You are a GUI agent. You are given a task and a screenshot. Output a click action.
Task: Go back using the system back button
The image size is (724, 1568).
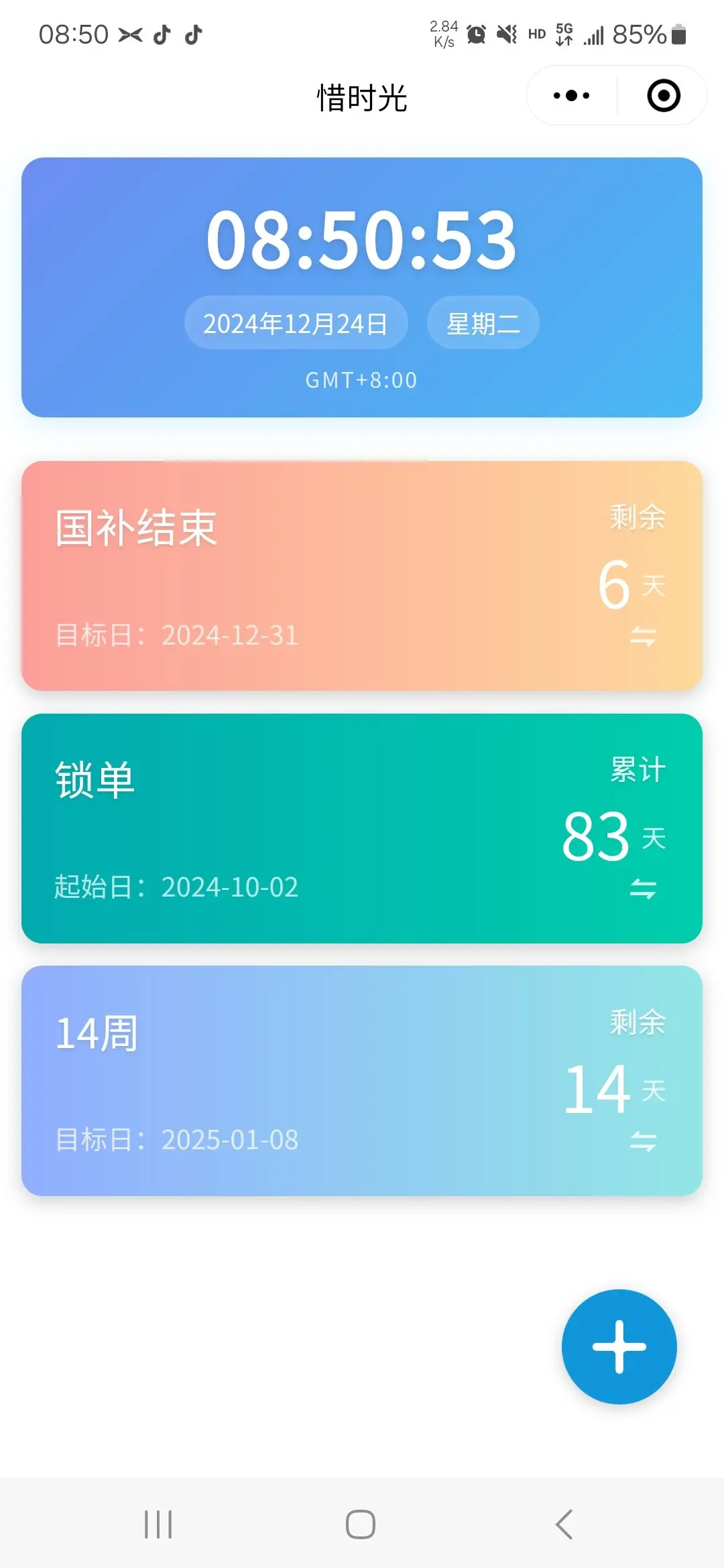click(x=564, y=1524)
